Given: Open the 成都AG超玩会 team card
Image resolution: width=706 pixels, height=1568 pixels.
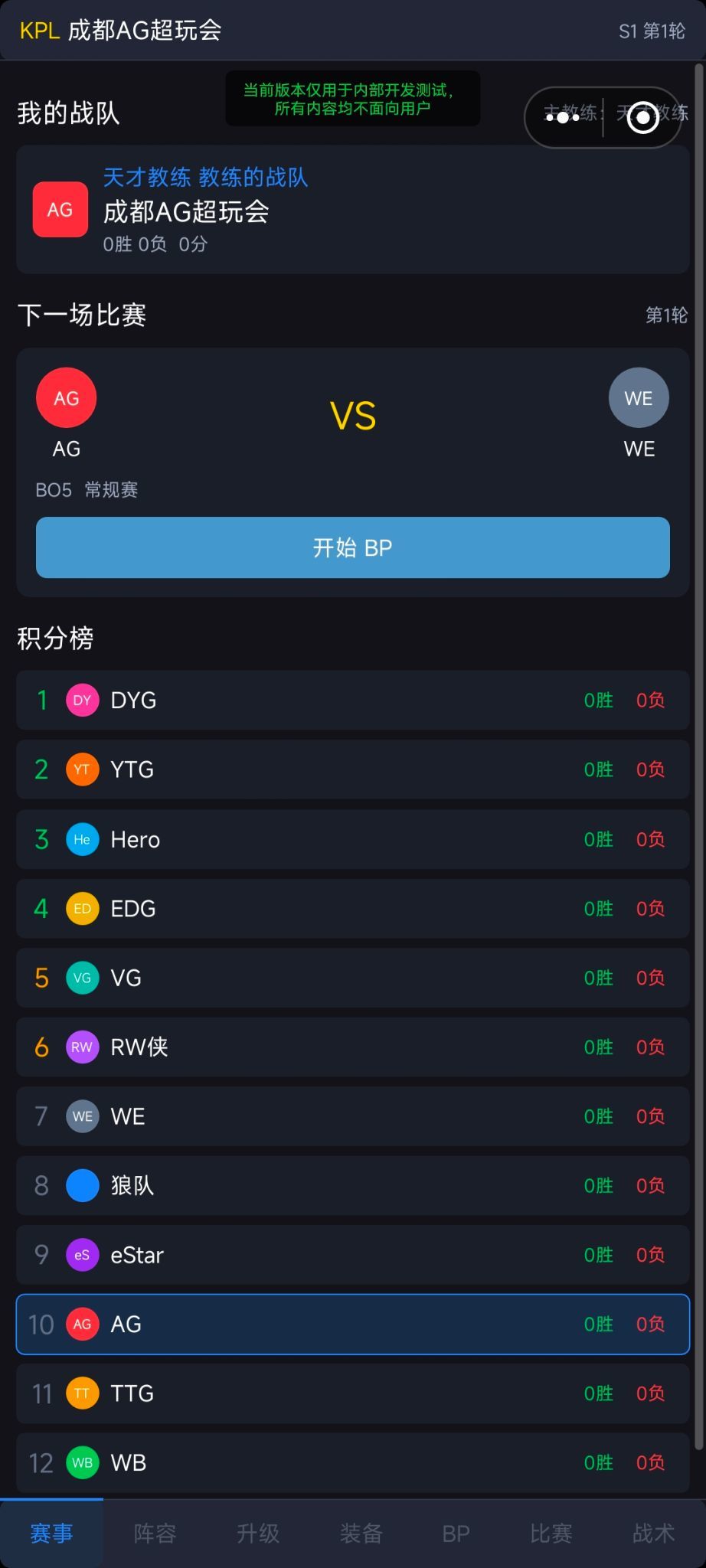Looking at the screenshot, I should 352,210.
